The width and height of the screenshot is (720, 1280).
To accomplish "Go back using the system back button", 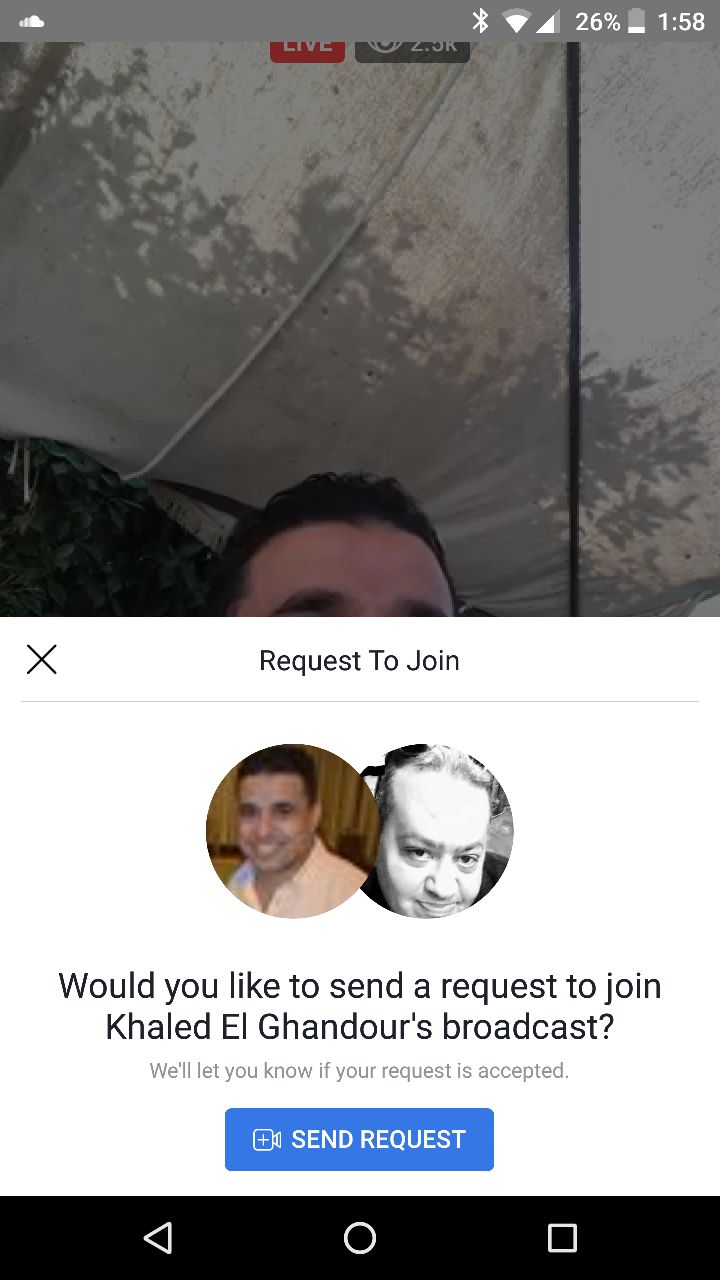I will pos(158,1238).
